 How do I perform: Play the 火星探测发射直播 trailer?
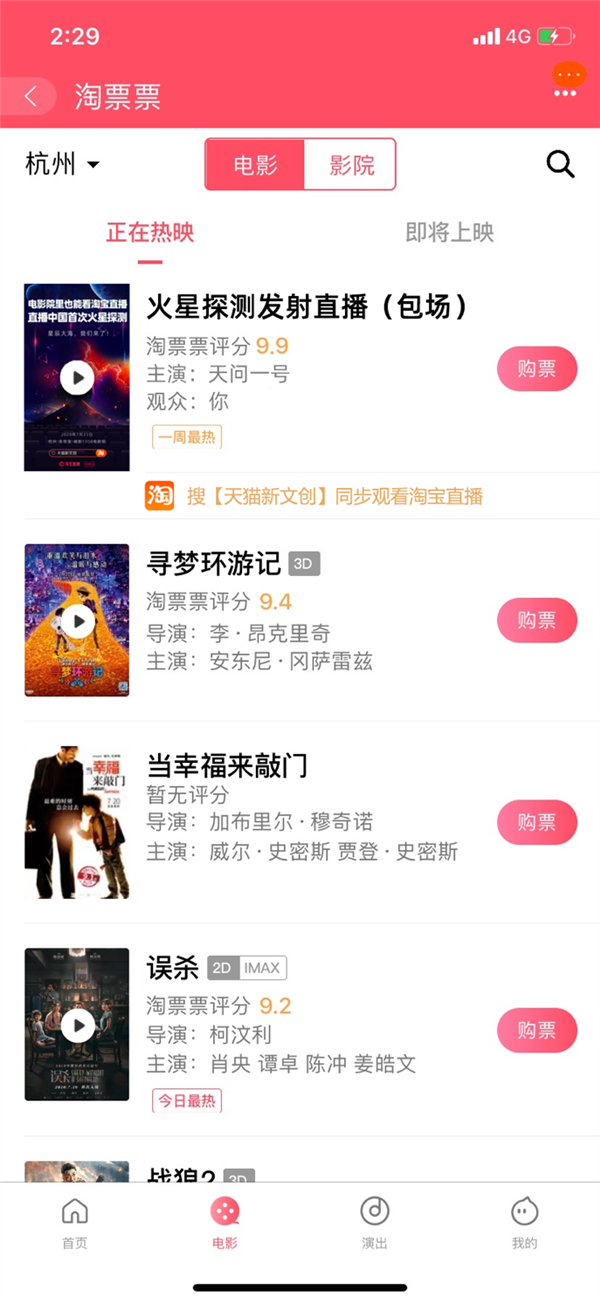77,377
